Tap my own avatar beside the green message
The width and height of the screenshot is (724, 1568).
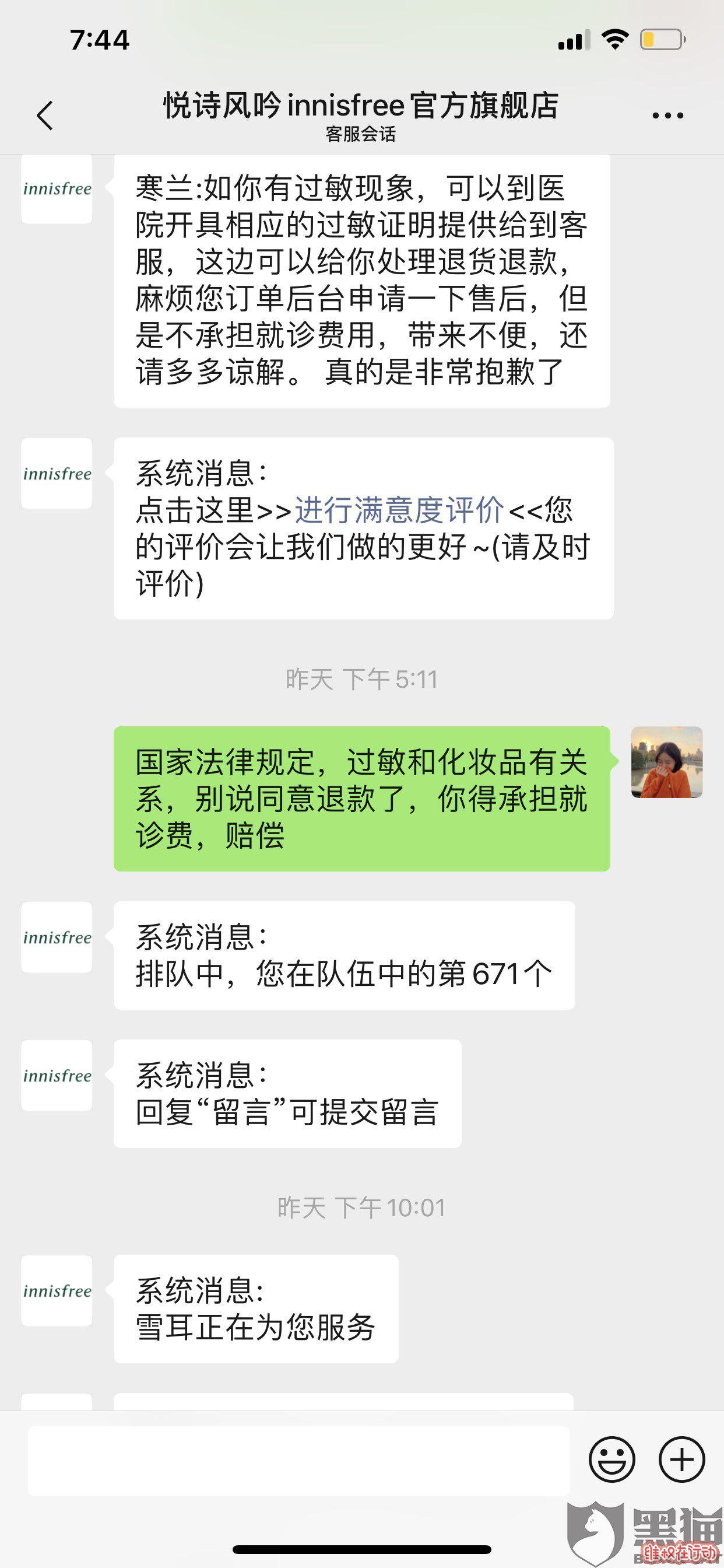[x=667, y=761]
